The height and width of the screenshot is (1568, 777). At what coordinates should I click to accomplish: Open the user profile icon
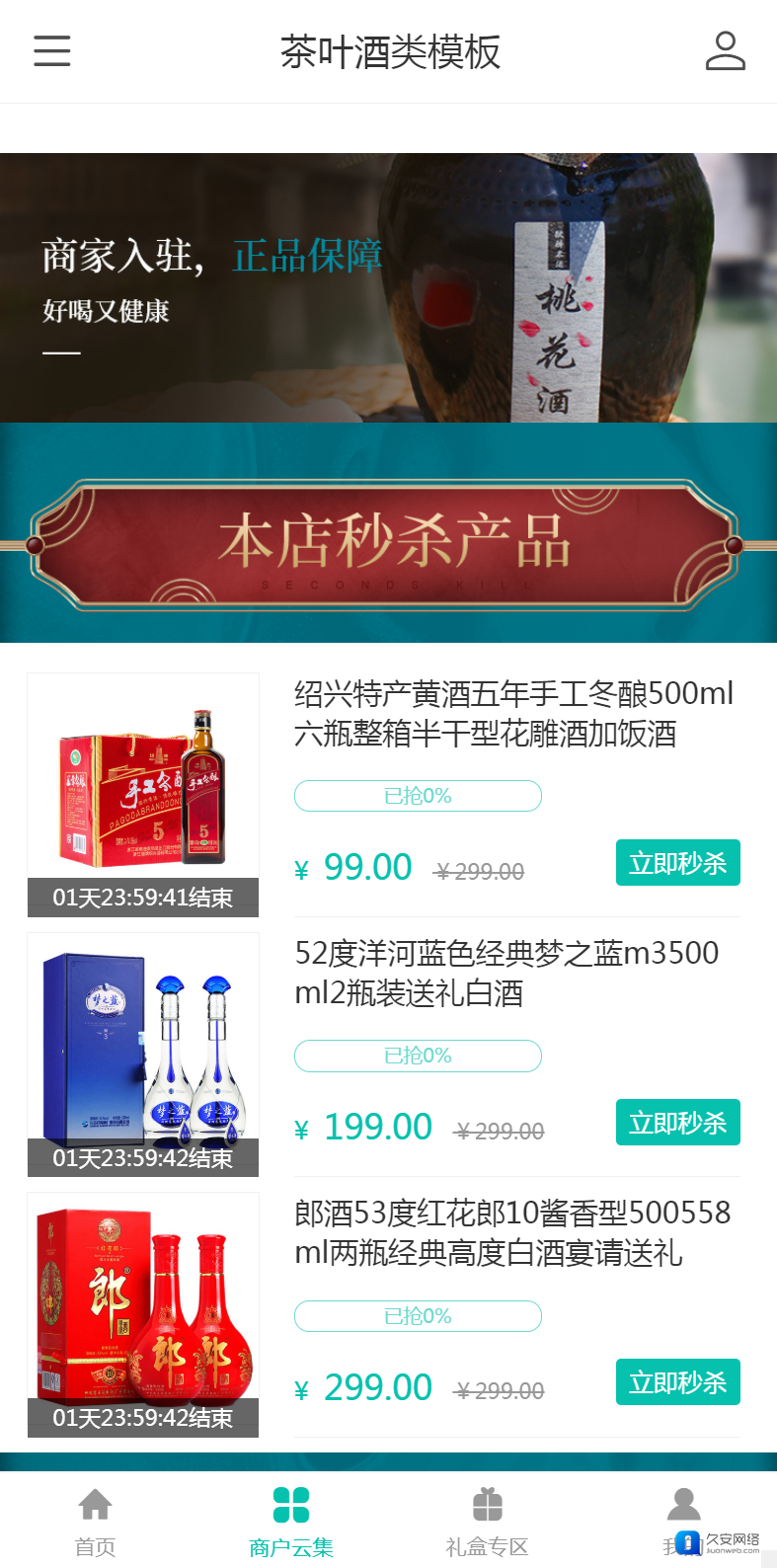pos(725,50)
